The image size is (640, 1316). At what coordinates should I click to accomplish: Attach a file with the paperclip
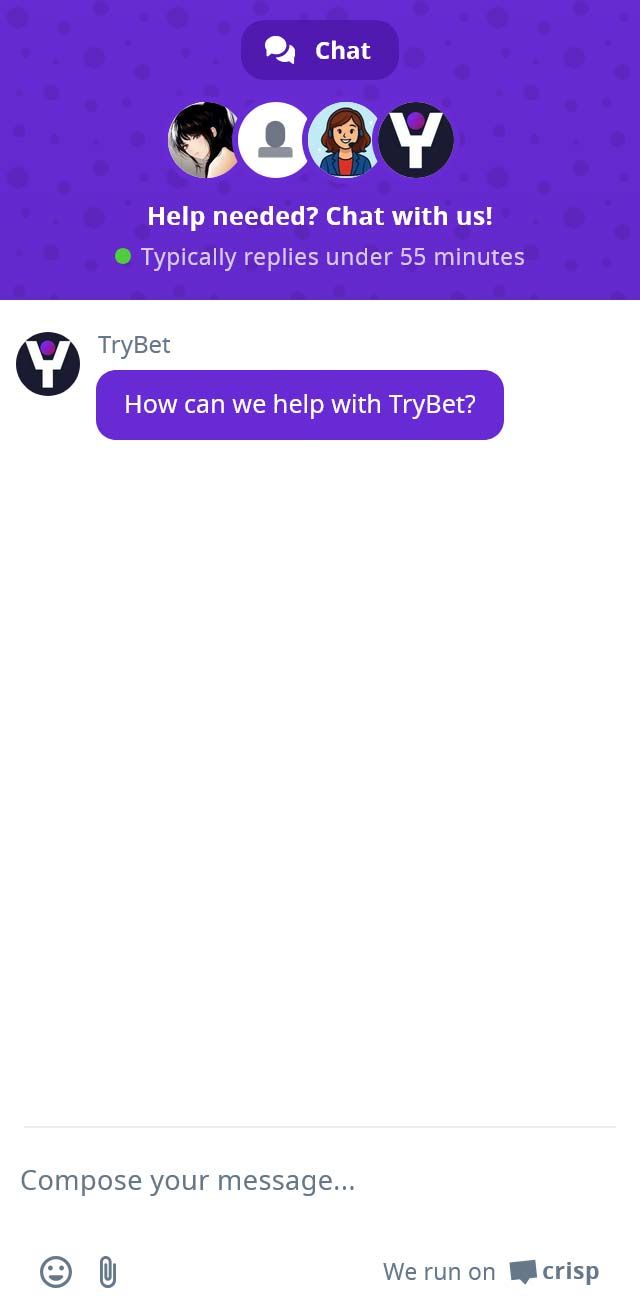pos(108,1272)
